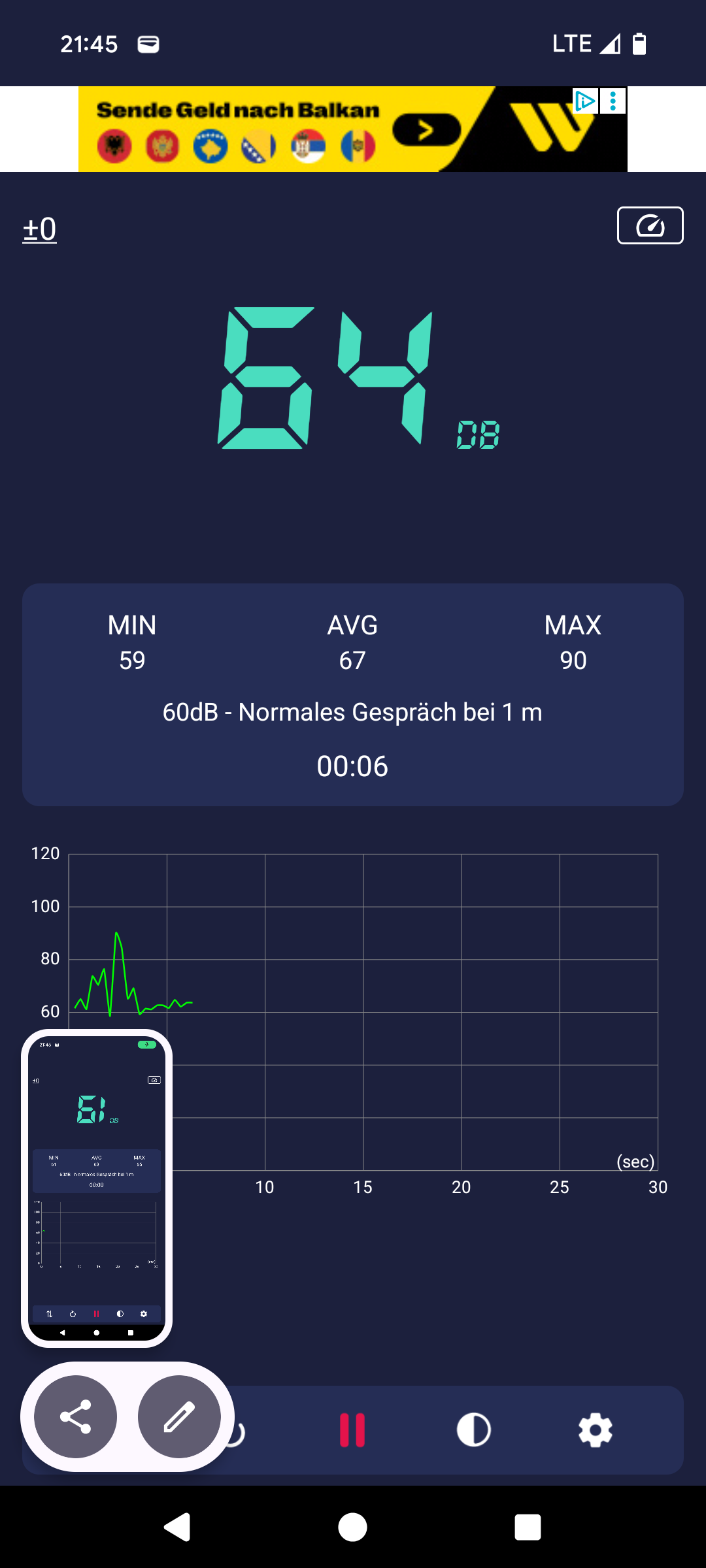
Task: Switch to the gauge meter view
Action: coord(650,225)
